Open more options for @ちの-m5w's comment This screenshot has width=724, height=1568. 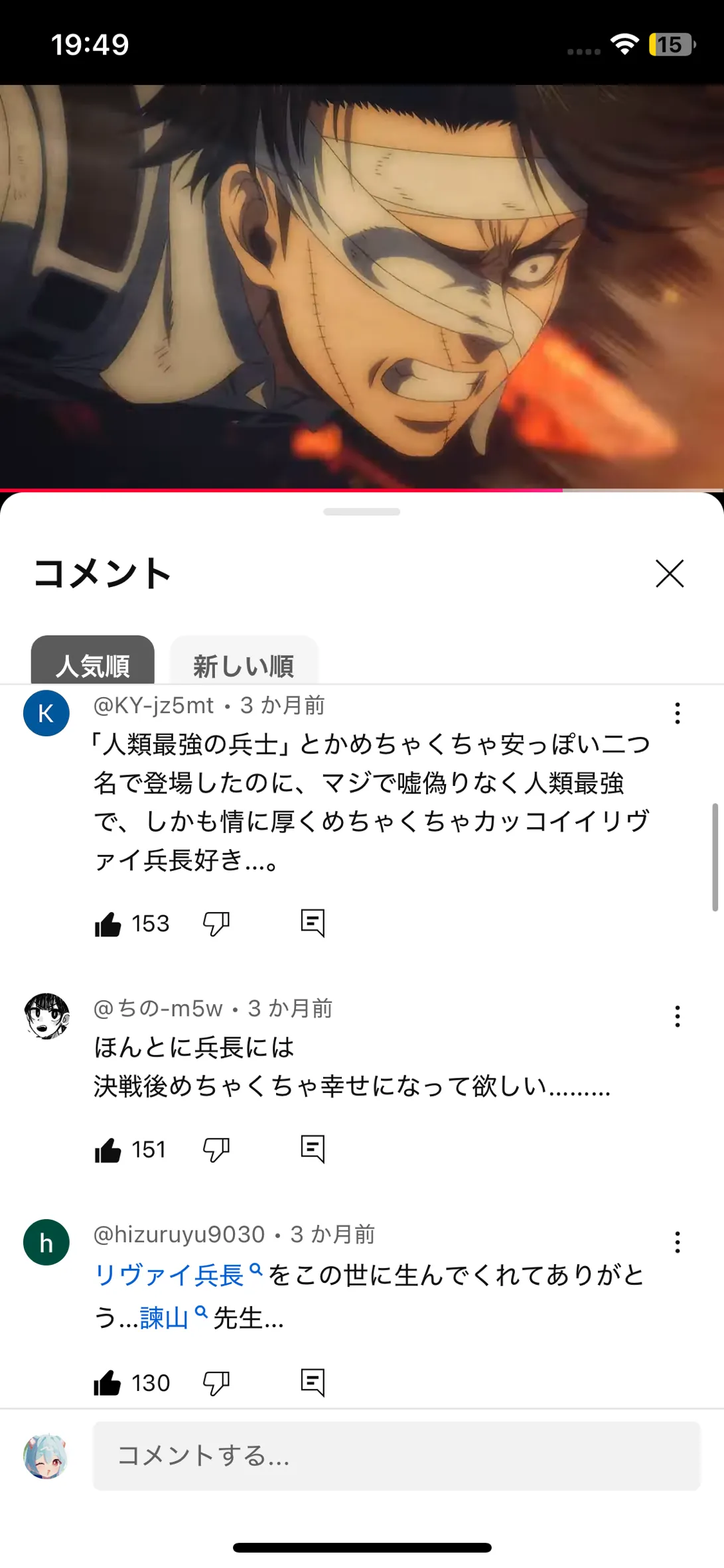[x=677, y=1016]
